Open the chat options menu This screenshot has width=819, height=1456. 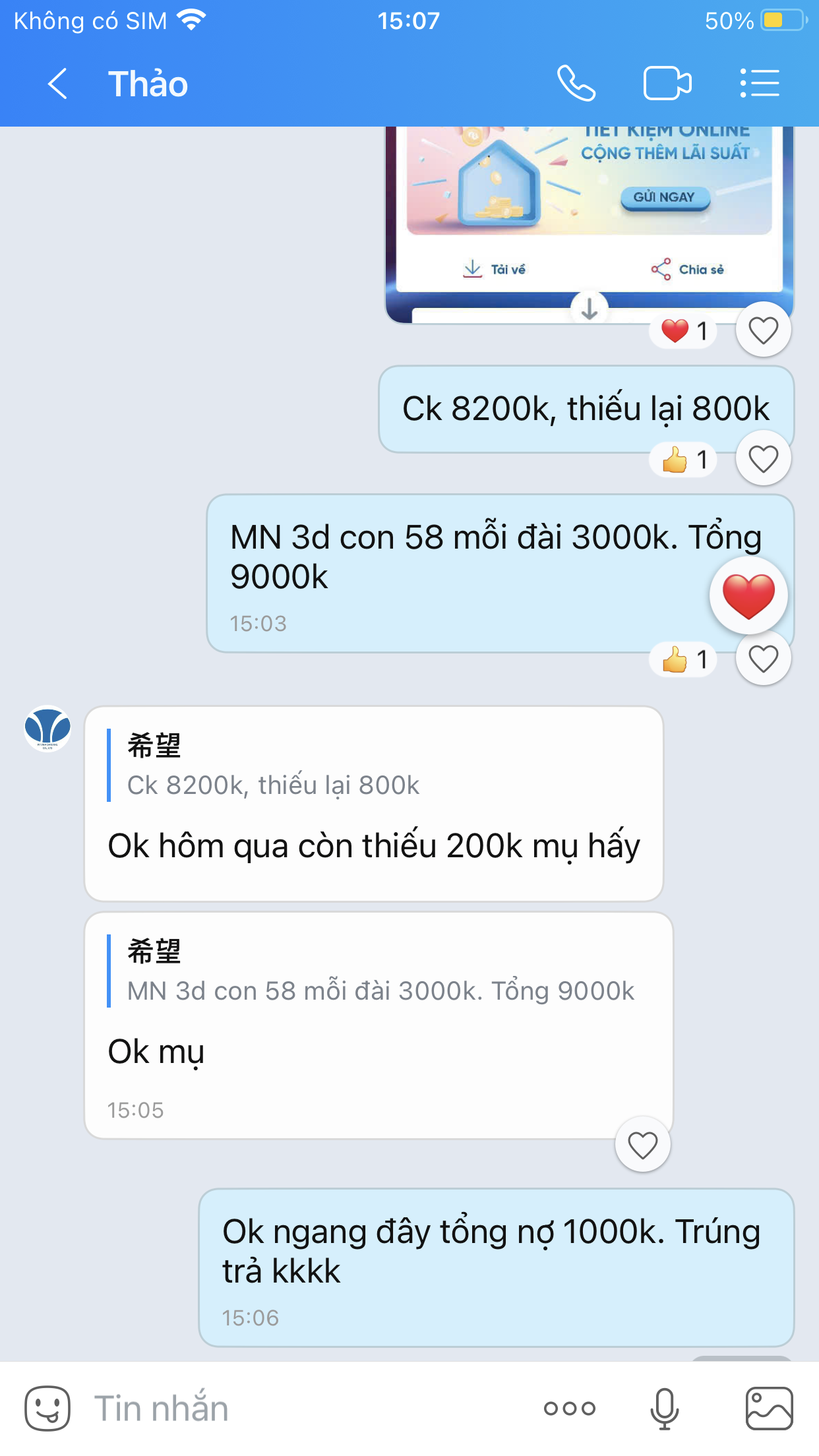click(760, 84)
